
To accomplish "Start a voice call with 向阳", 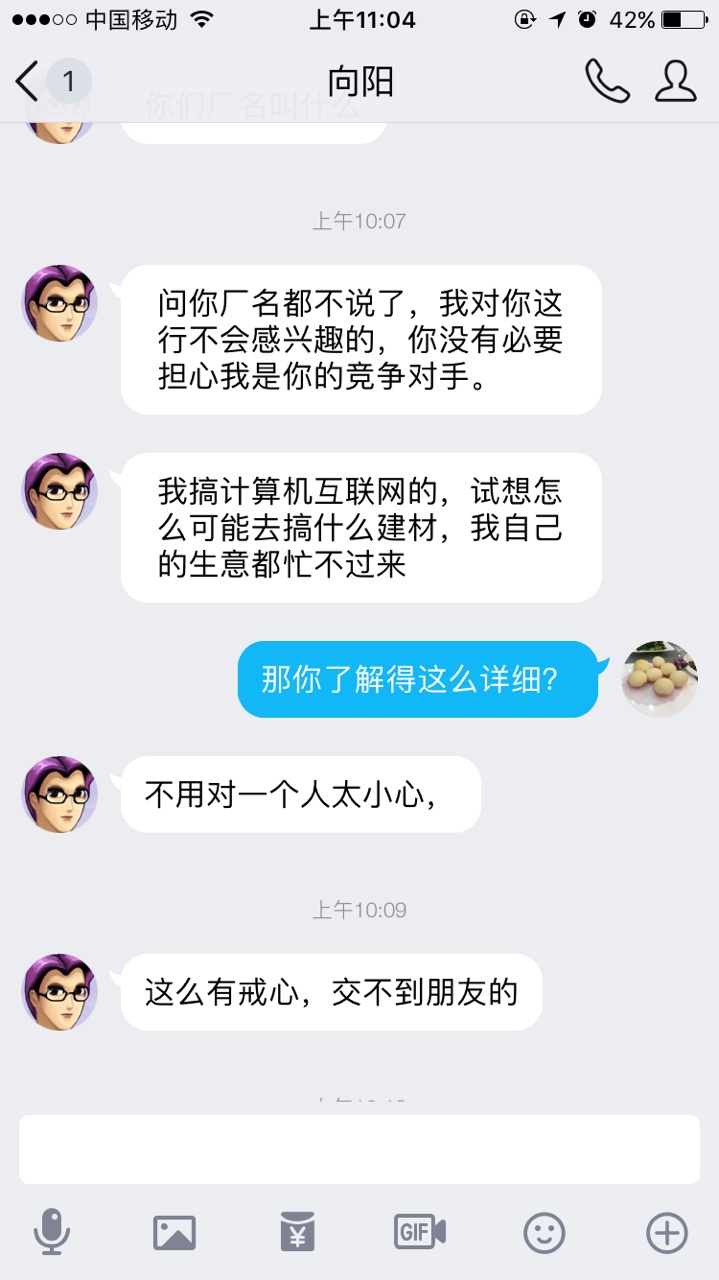I will [607, 82].
